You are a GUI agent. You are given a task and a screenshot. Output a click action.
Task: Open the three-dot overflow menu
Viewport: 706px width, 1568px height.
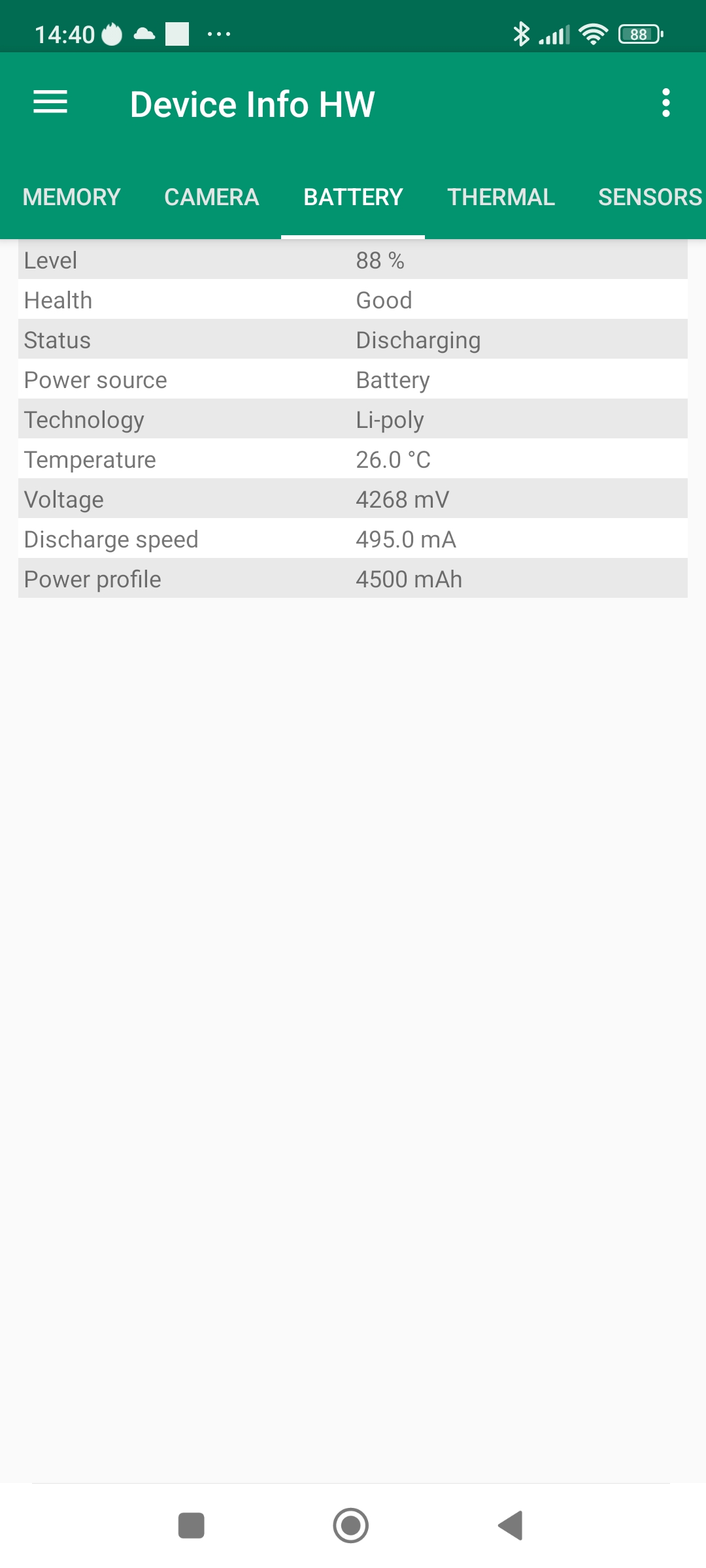[x=665, y=103]
